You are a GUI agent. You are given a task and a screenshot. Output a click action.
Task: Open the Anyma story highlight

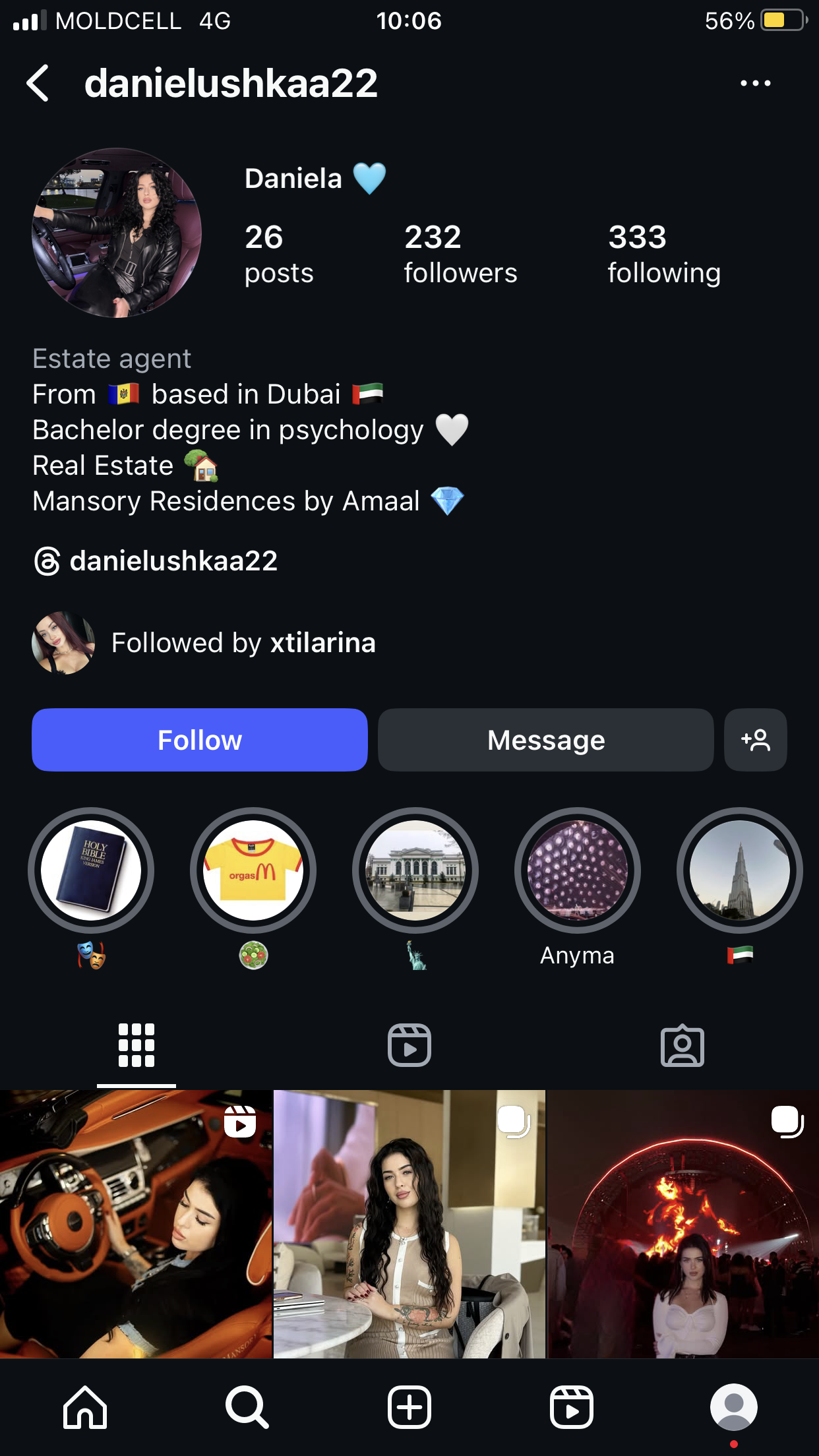pos(578,870)
